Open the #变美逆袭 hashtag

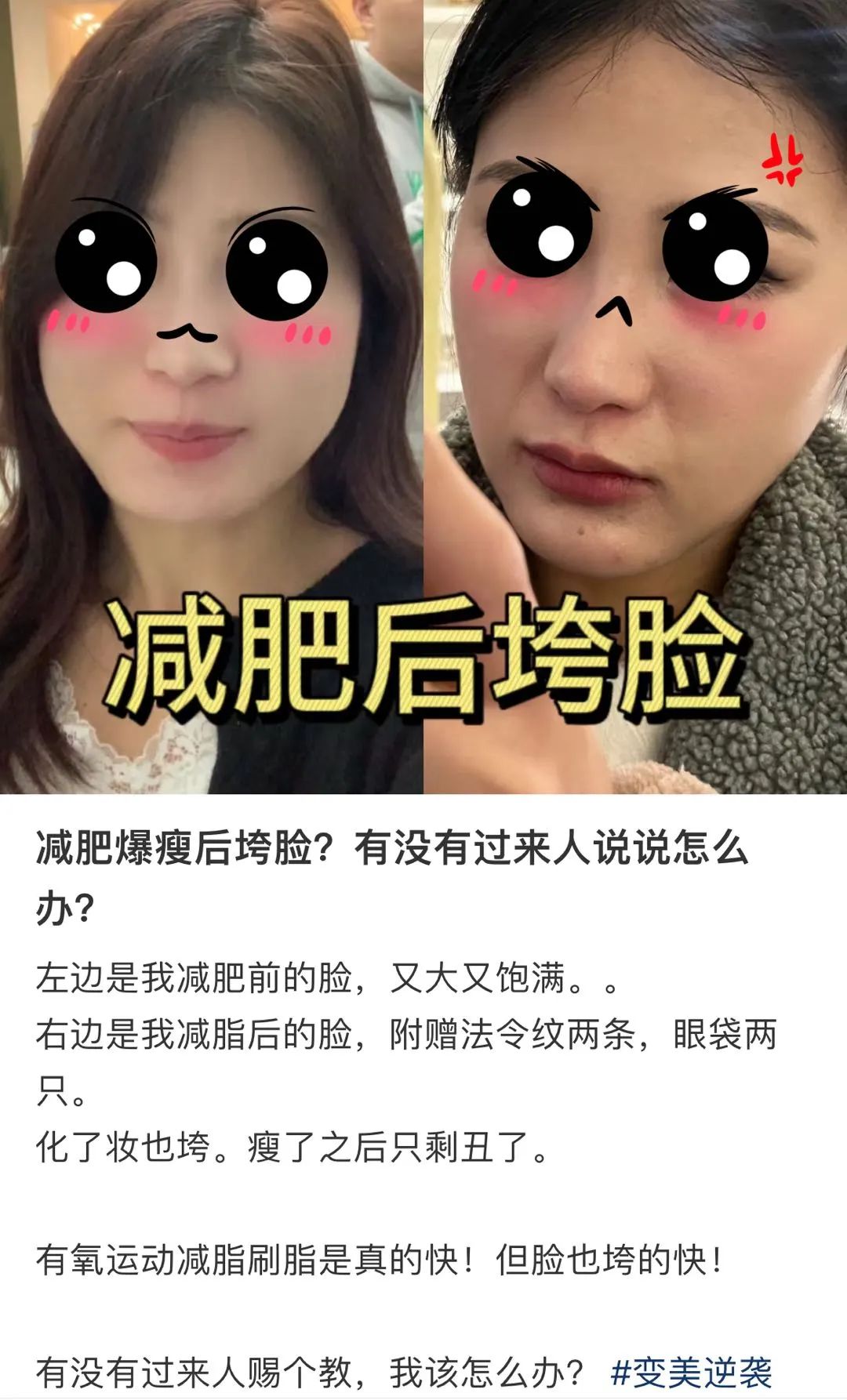(x=691, y=1373)
